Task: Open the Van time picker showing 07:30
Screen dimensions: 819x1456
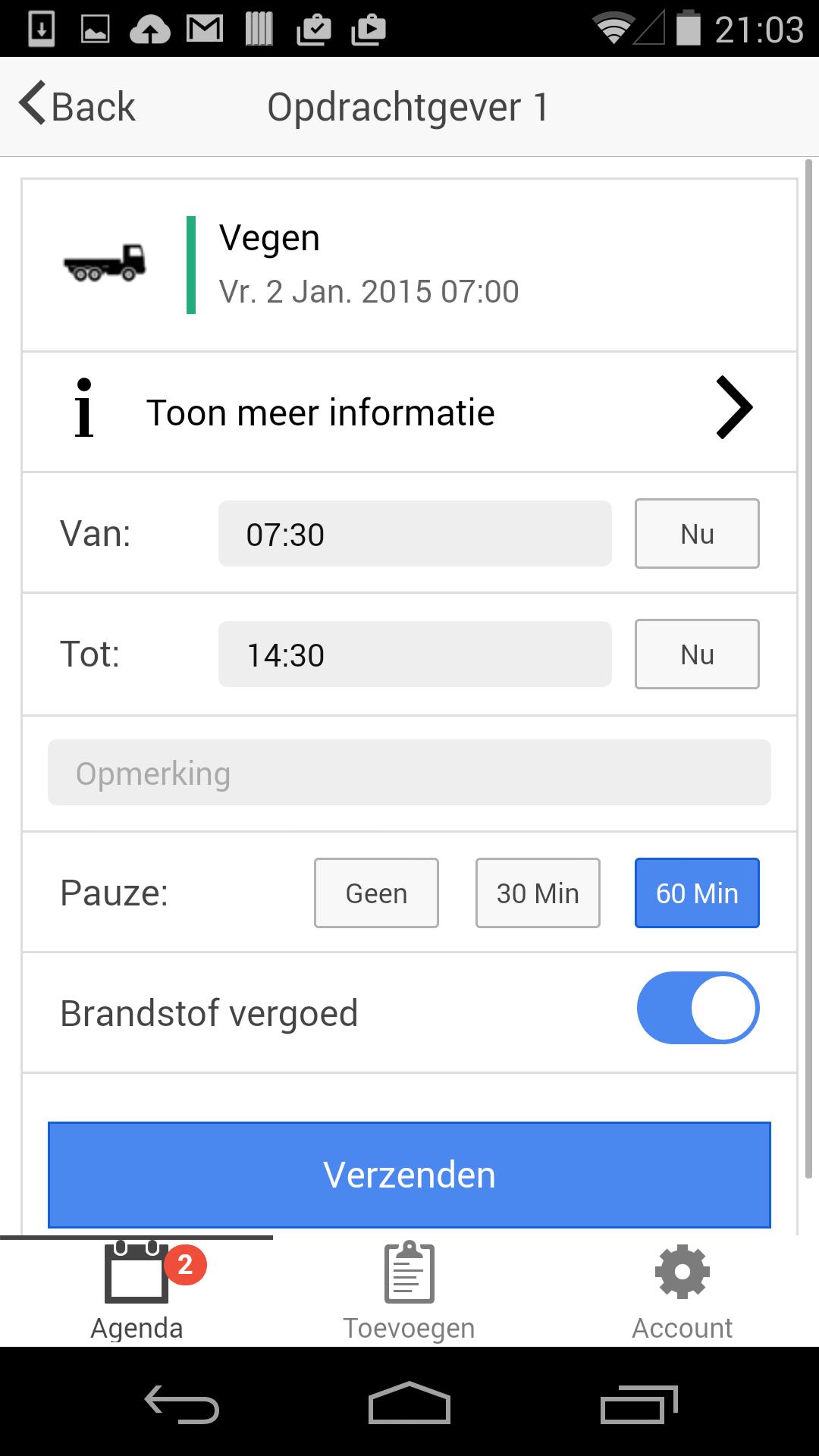Action: pos(414,533)
